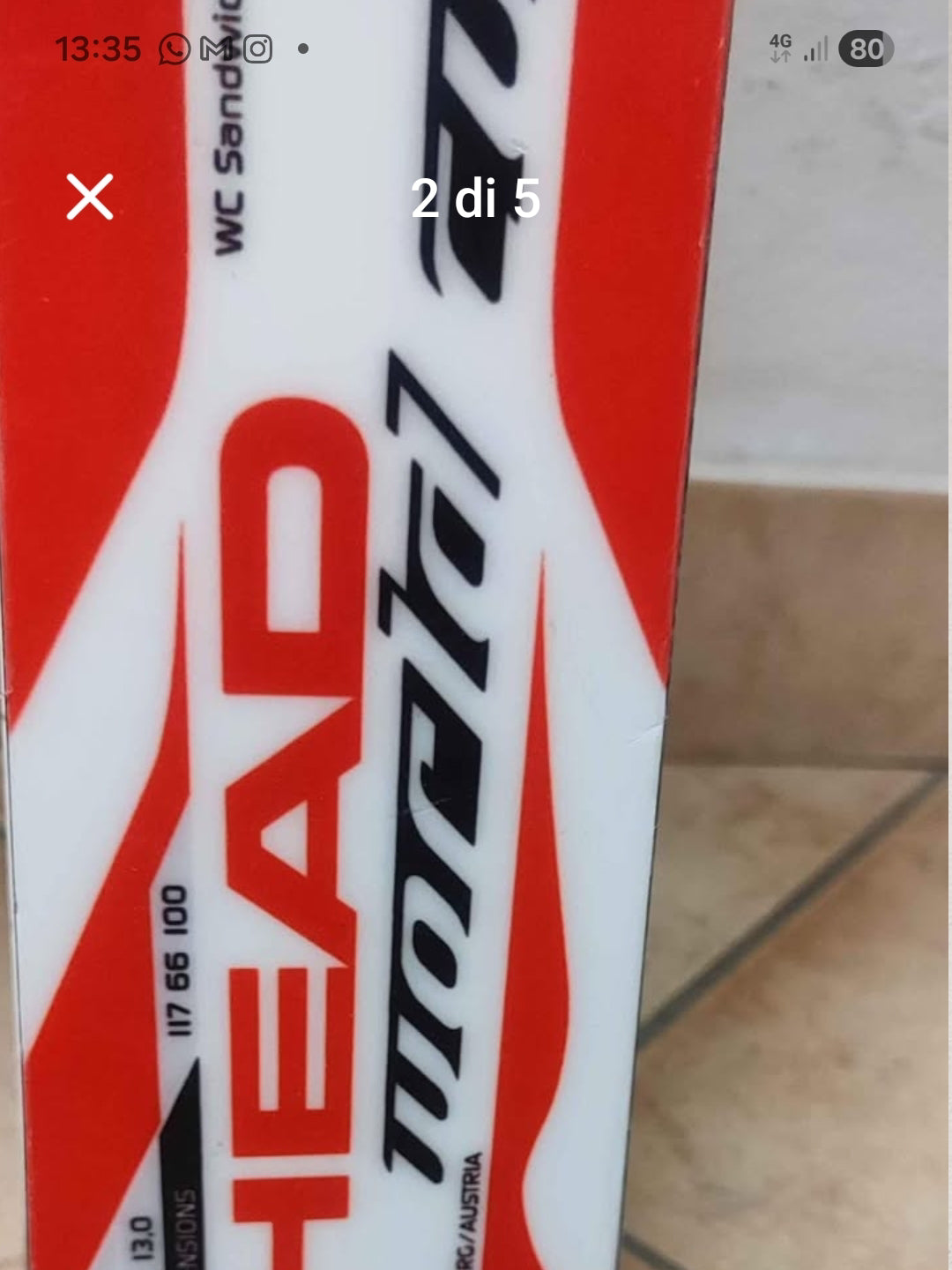Screen dimensions: 952x1270
Task: Close the full-screen photo viewer
Action: click(90, 196)
